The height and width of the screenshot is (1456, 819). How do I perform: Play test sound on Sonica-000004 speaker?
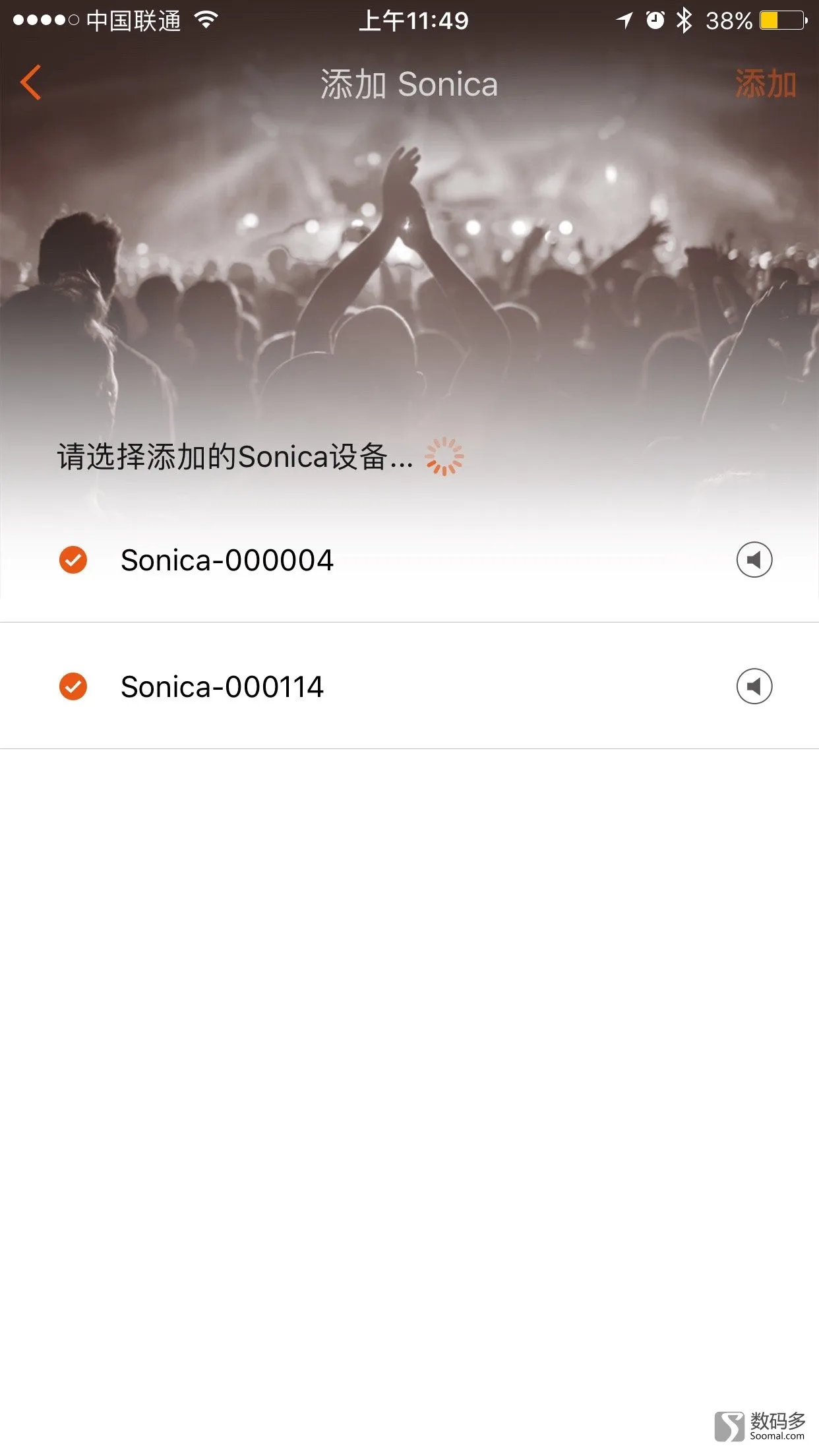click(x=754, y=560)
